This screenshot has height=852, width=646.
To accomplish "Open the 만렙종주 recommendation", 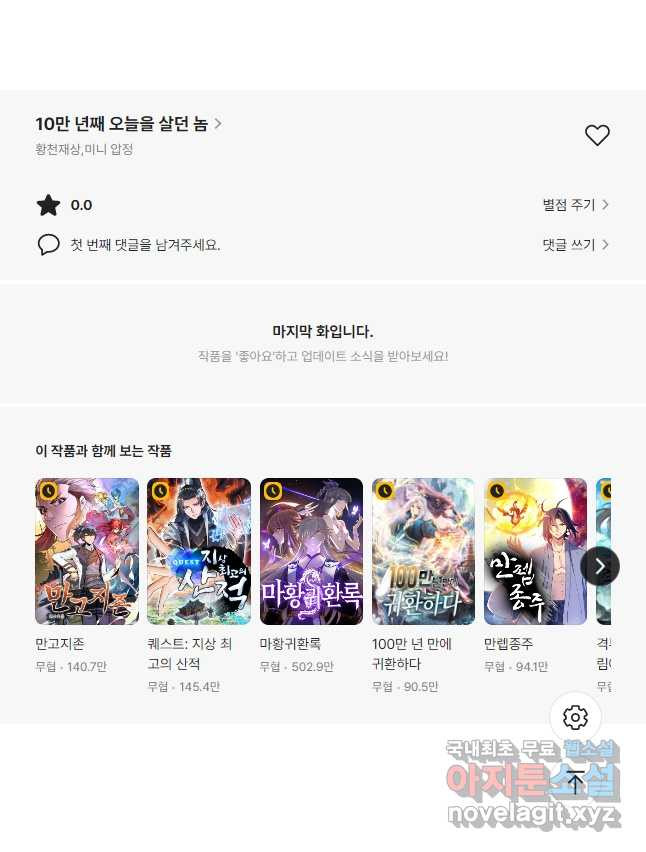I will pyautogui.click(x=535, y=551).
